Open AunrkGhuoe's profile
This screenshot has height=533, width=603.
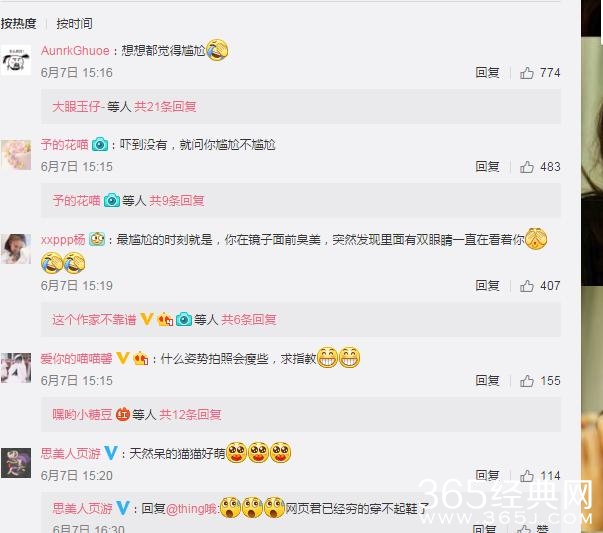[75, 50]
